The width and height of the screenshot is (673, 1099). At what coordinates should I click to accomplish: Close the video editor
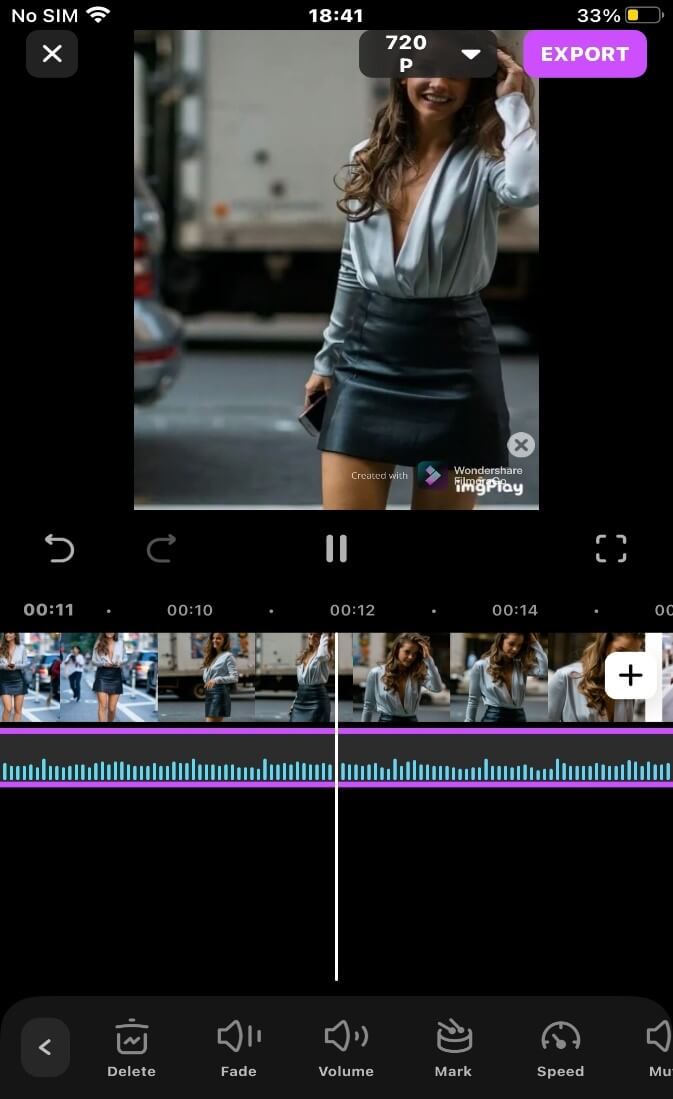click(52, 54)
